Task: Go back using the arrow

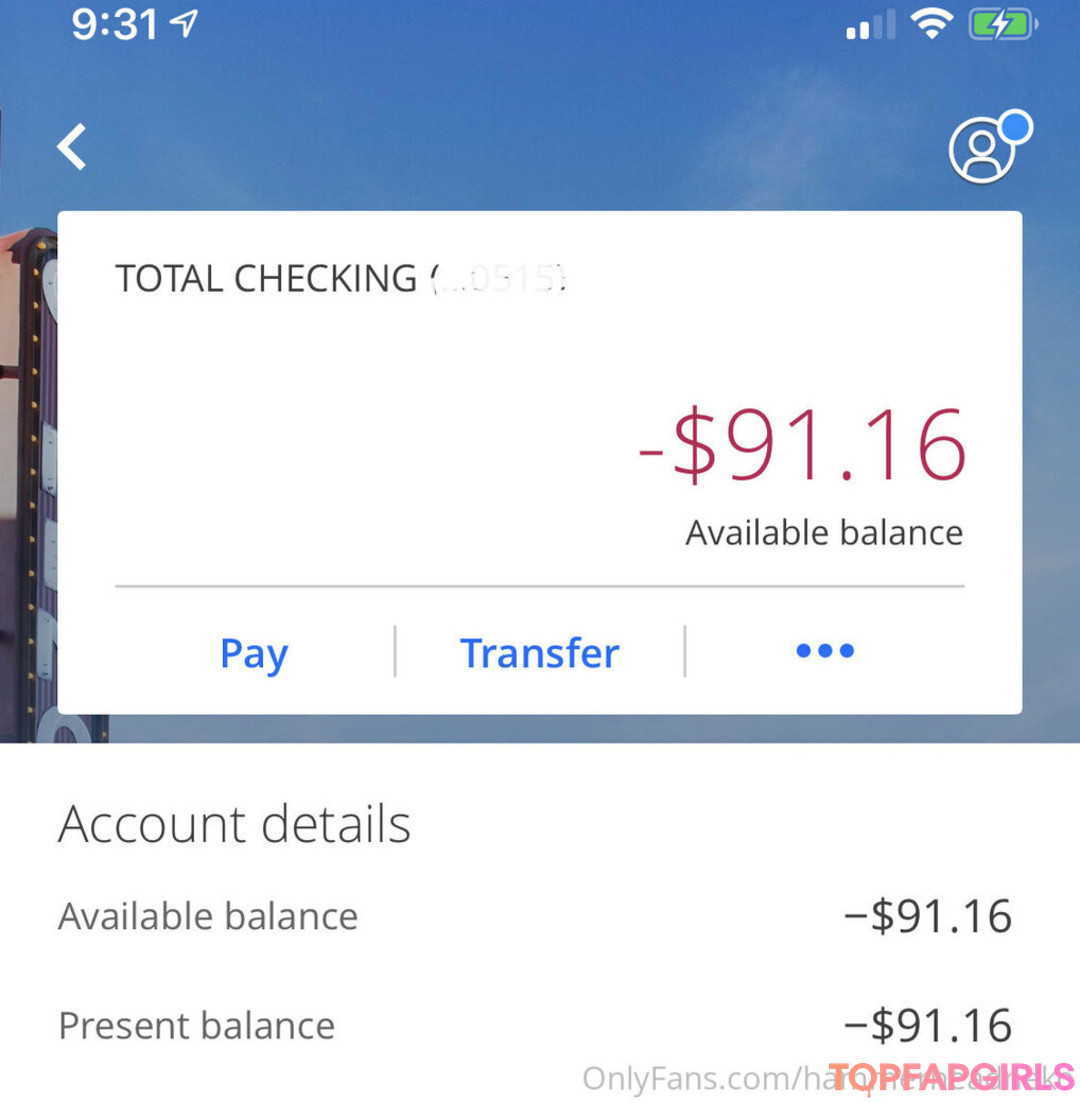Action: (72, 147)
